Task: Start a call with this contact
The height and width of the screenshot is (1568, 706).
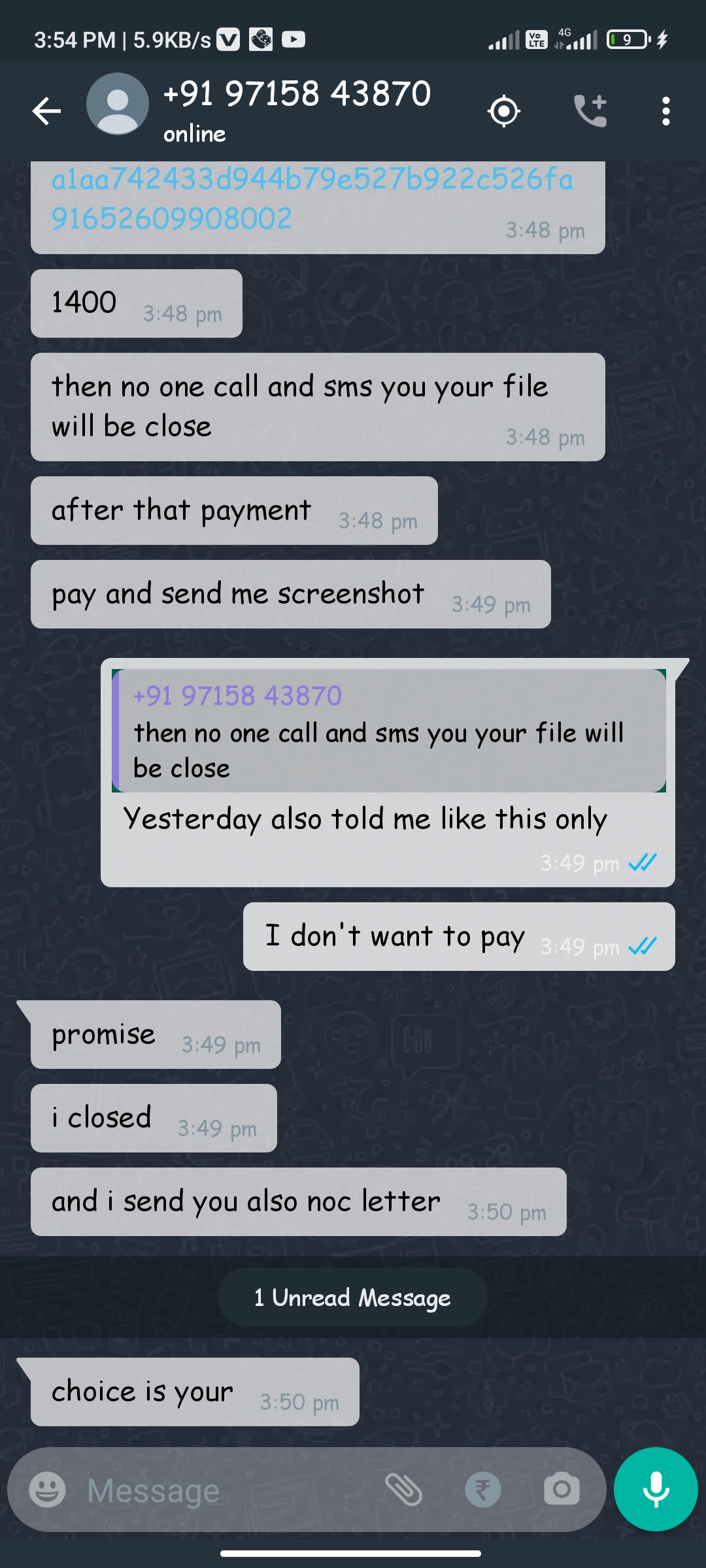Action: (x=590, y=111)
